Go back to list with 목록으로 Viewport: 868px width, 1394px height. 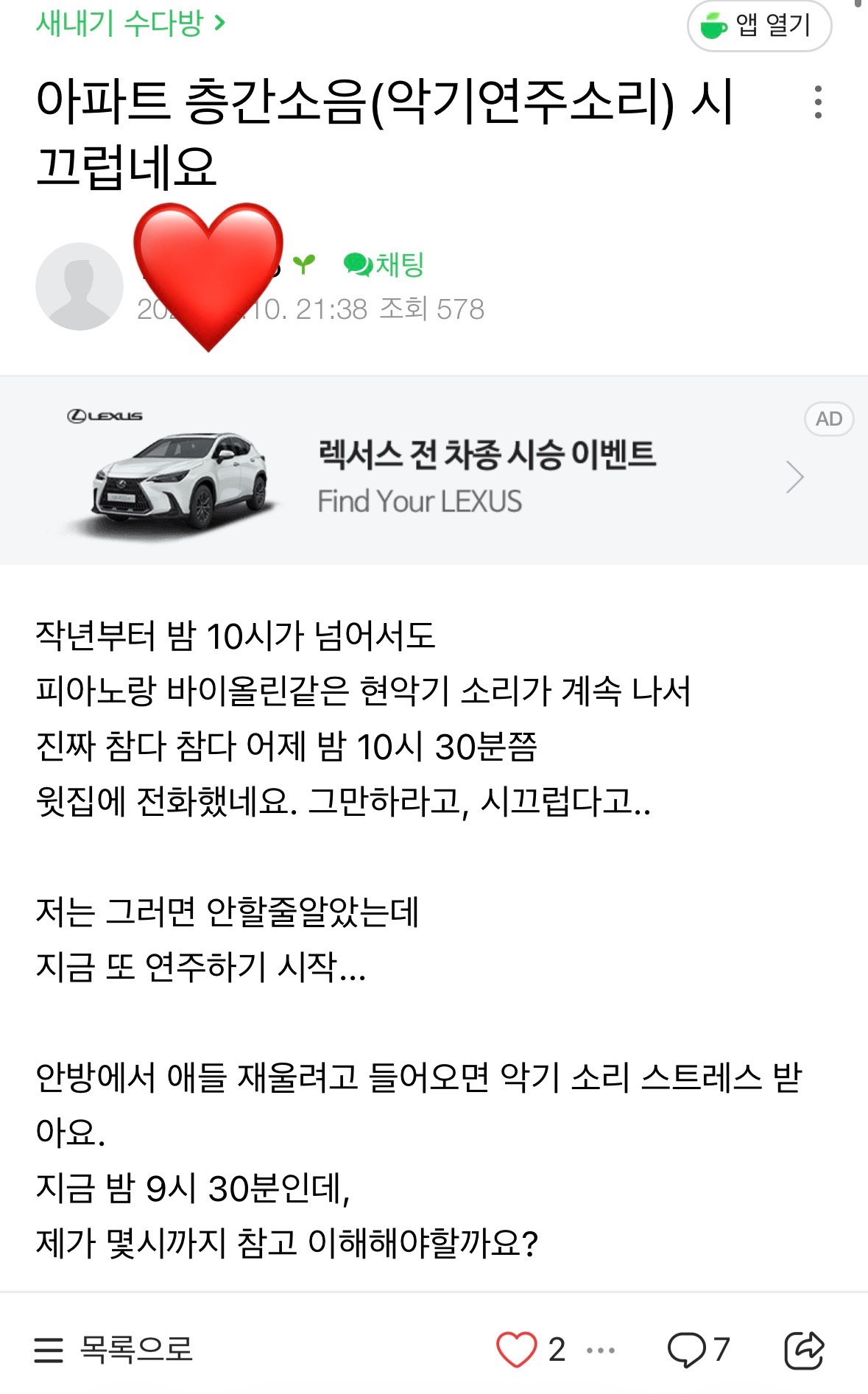pos(113,1349)
